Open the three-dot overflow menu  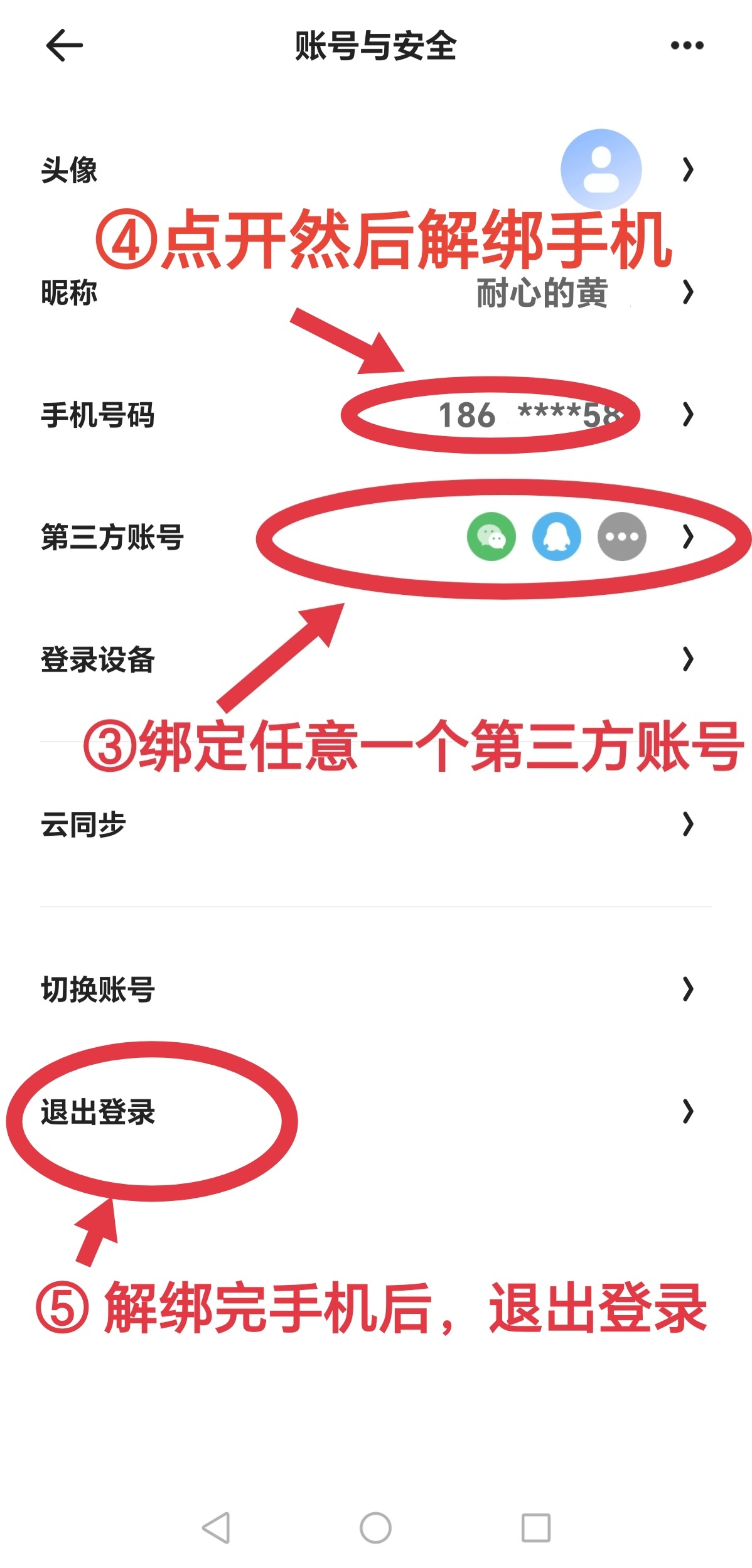click(x=687, y=45)
